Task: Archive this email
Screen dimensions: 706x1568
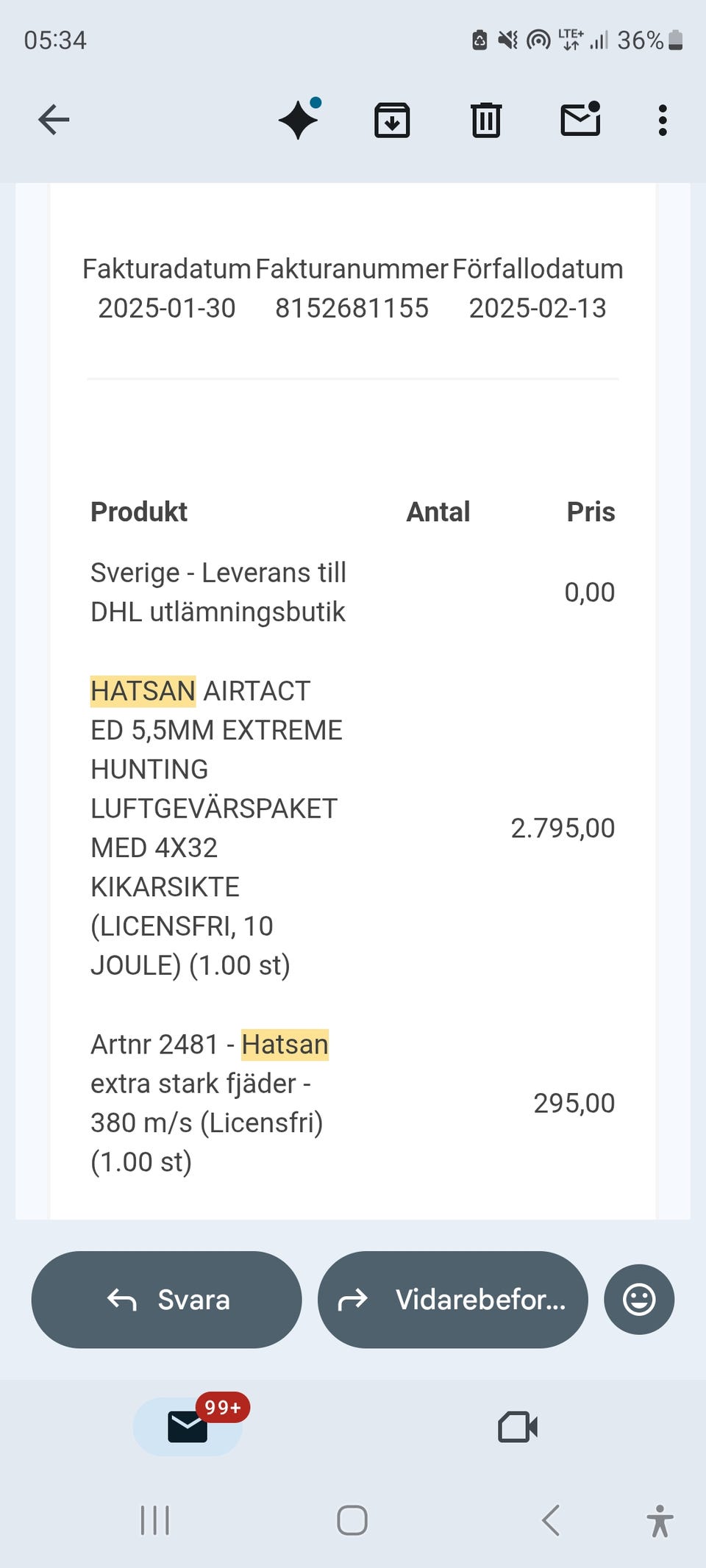Action: point(392,120)
